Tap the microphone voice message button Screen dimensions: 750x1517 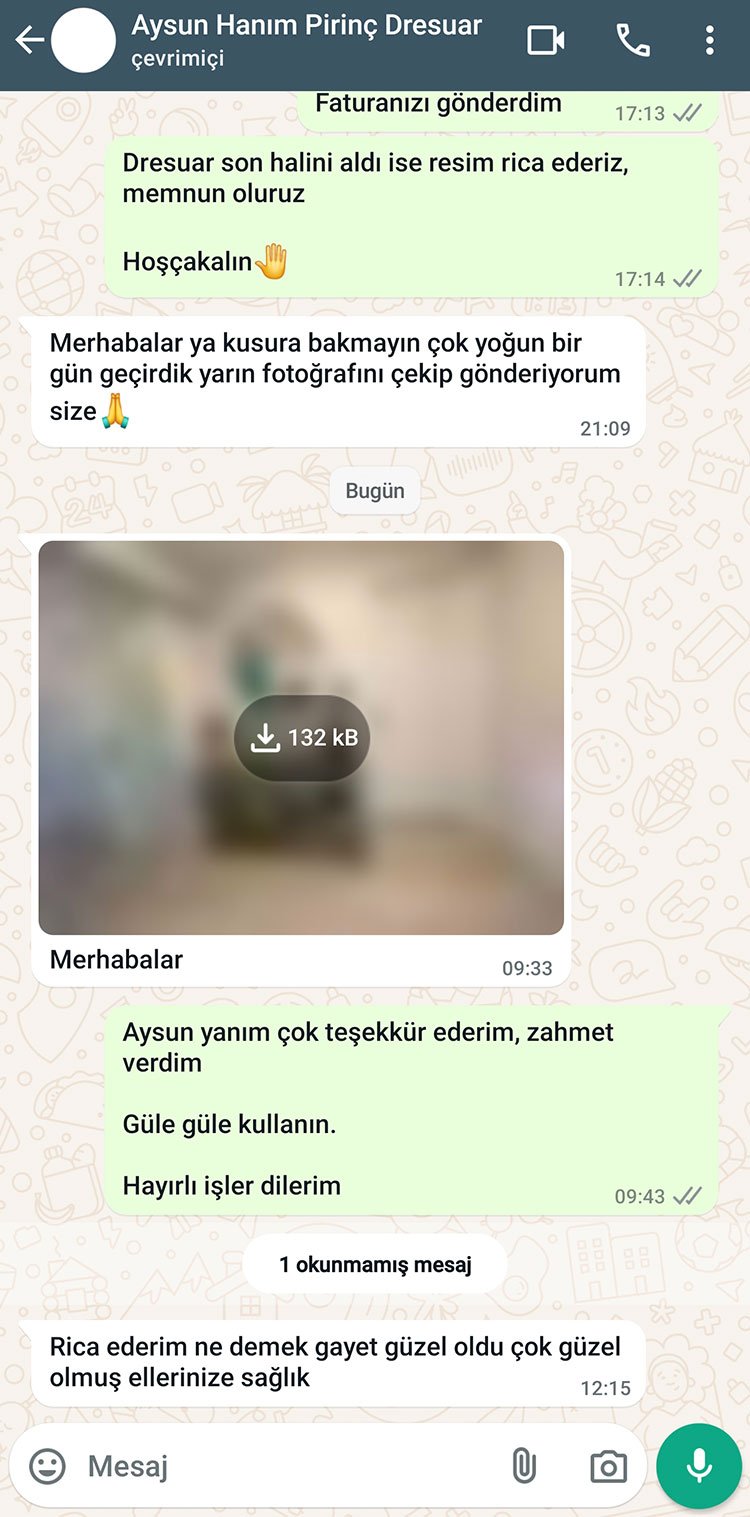tap(699, 1466)
